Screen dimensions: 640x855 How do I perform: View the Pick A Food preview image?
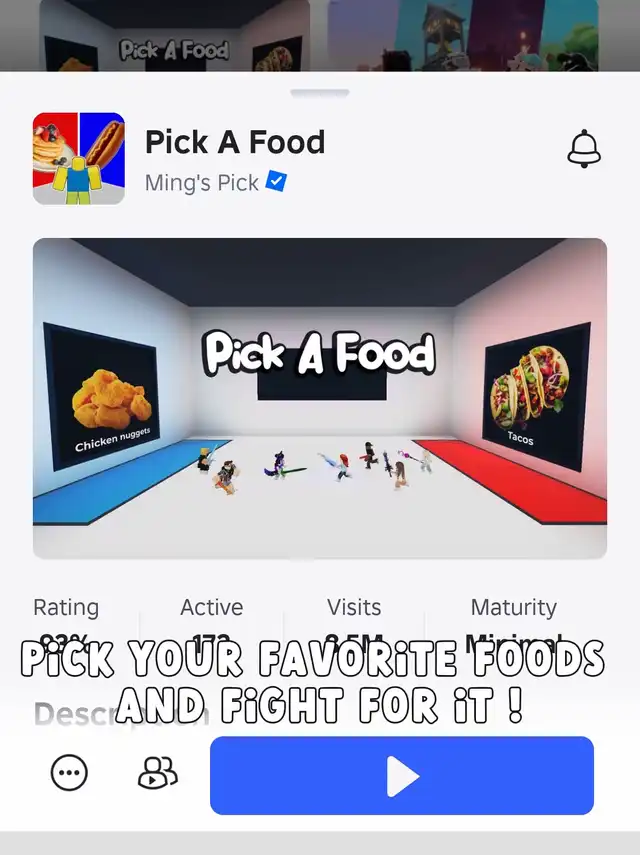320,397
